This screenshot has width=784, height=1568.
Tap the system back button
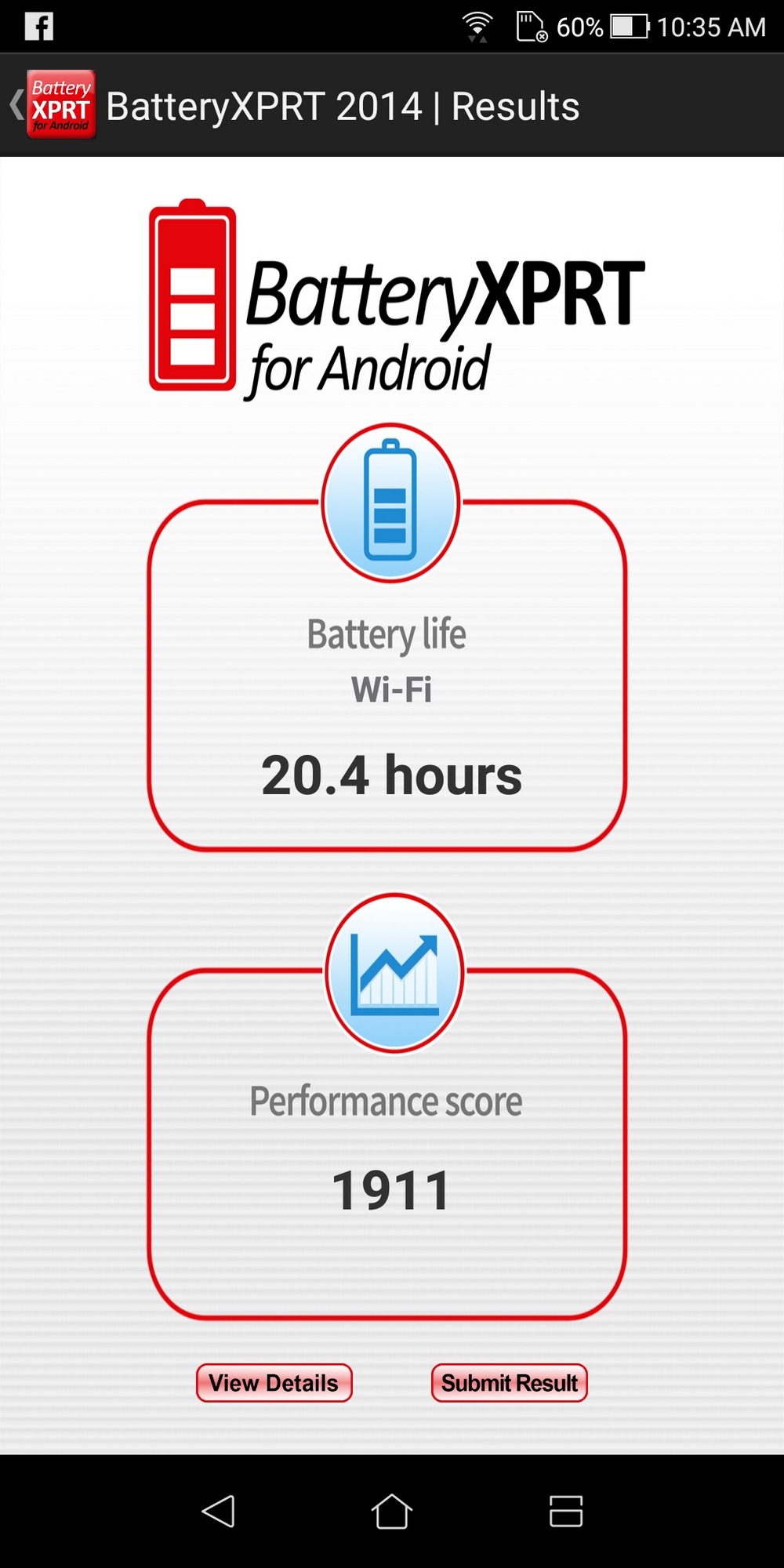pyautogui.click(x=219, y=1511)
